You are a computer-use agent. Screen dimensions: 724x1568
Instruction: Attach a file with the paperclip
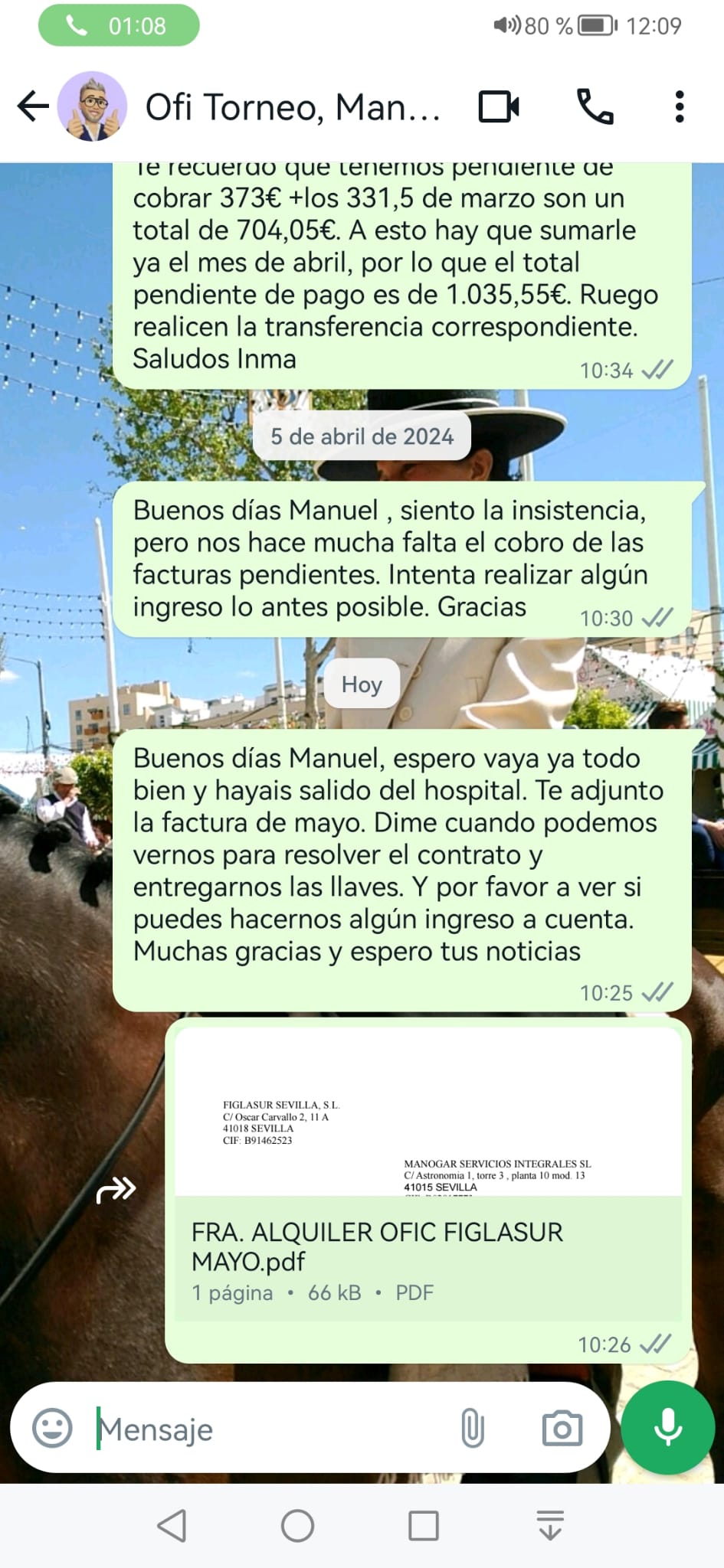(473, 1429)
